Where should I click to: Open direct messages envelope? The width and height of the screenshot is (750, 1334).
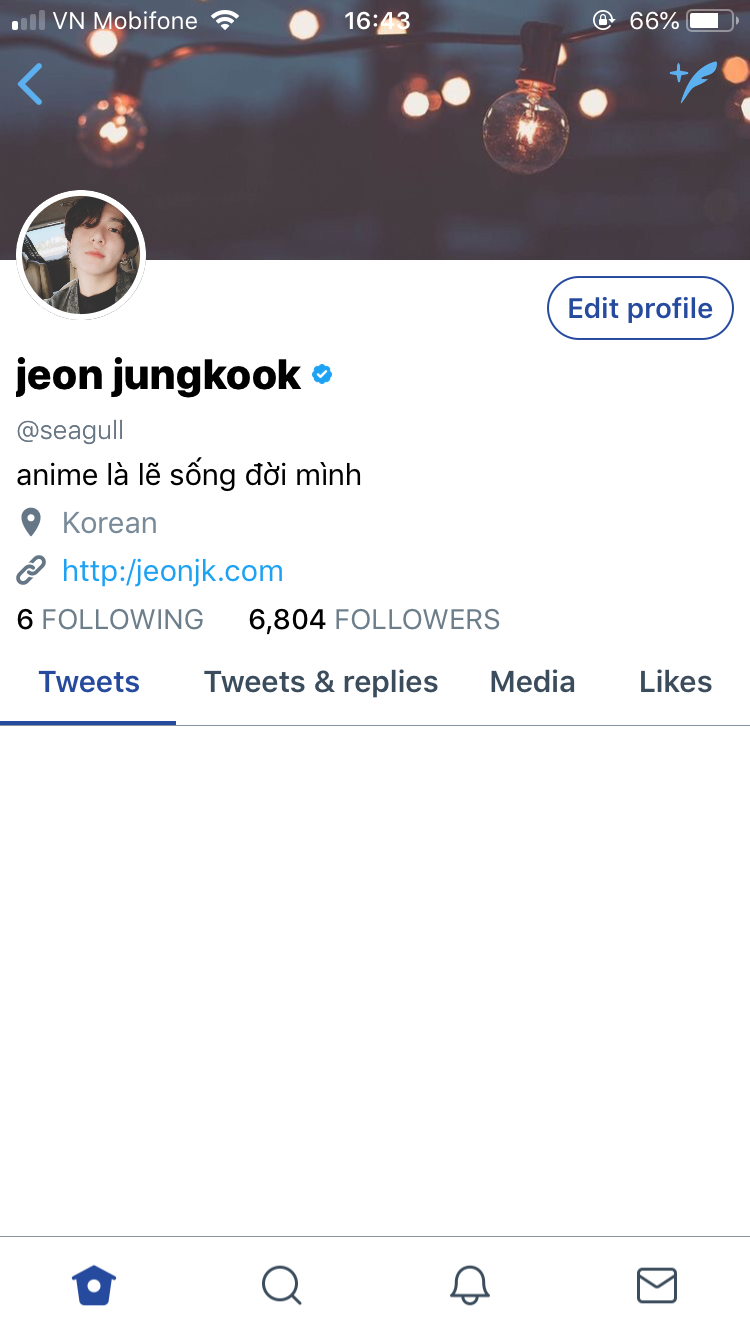point(657,1285)
